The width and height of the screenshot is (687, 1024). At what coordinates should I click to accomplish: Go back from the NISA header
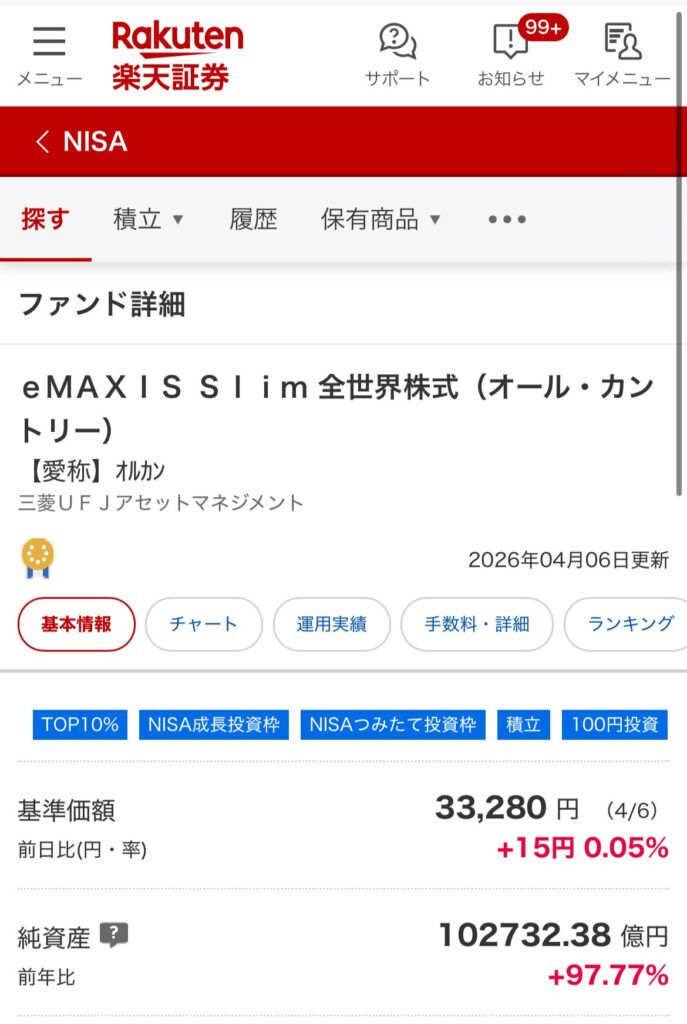42,142
